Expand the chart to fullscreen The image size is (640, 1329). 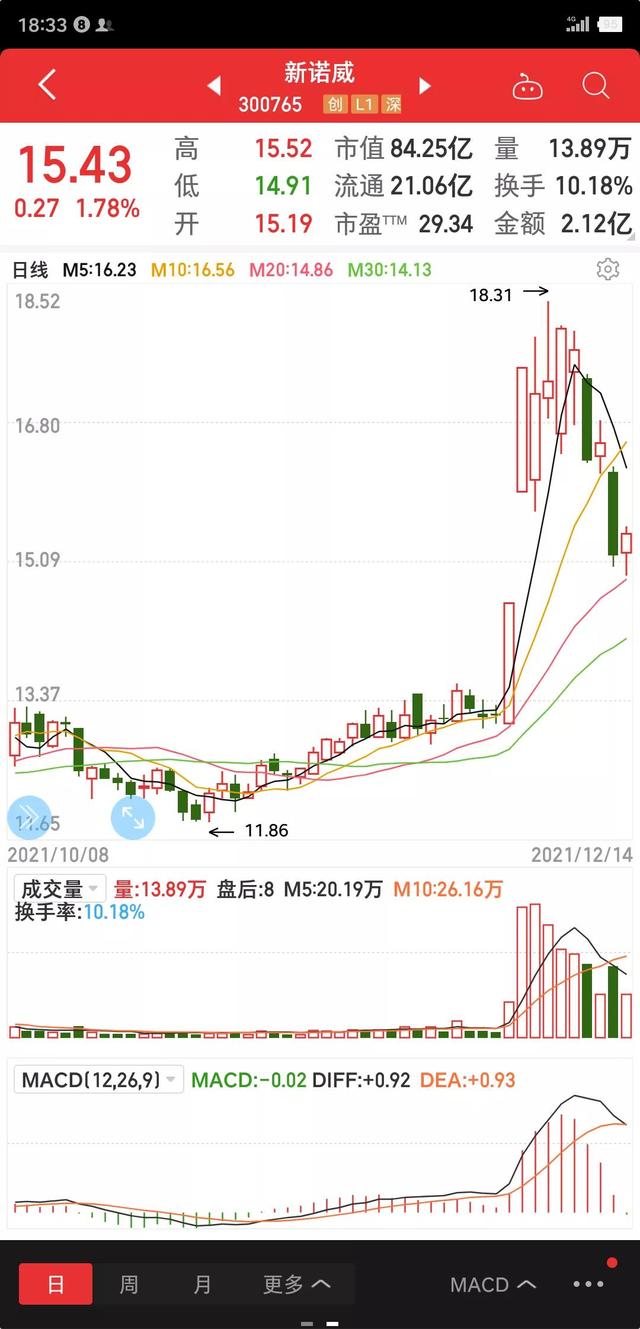coord(132,817)
